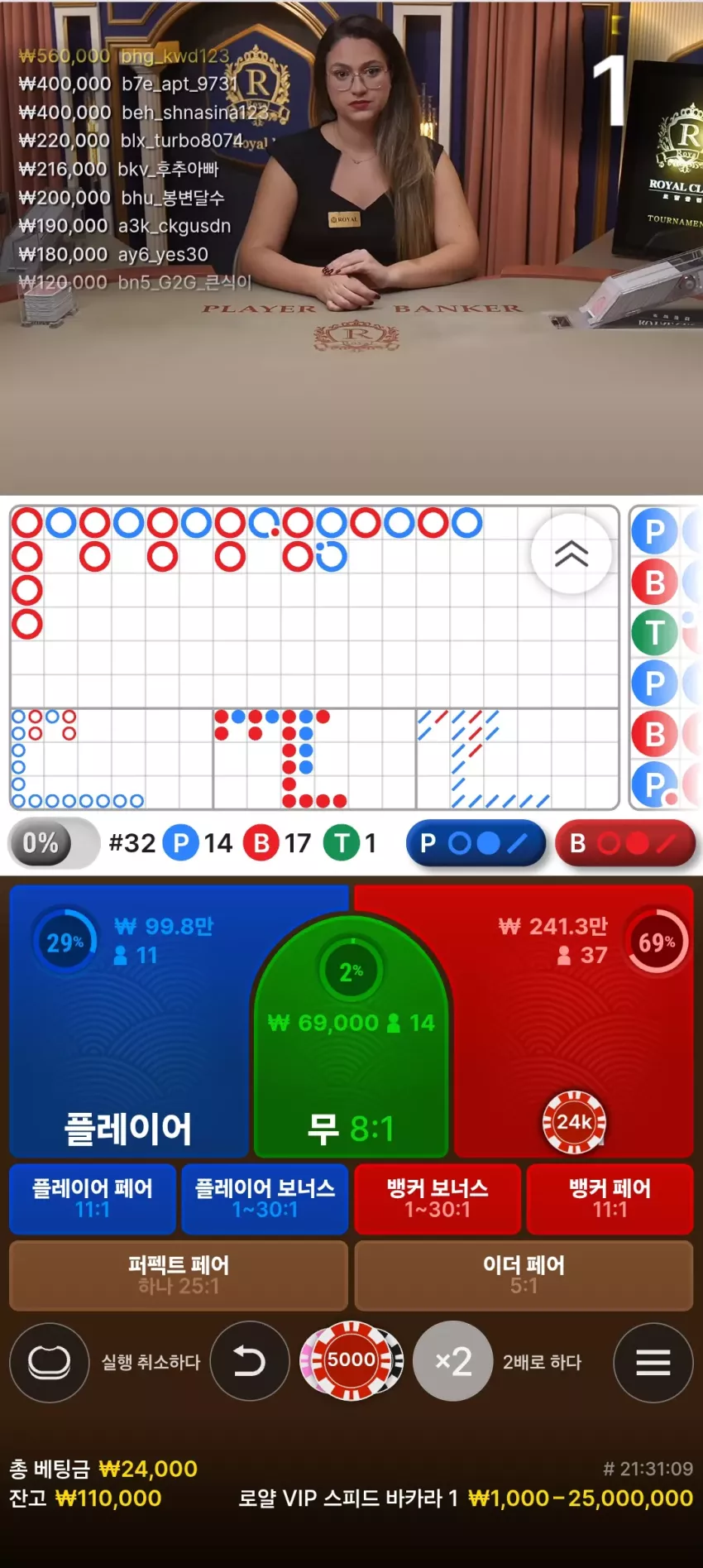The image size is (703, 1568).
Task: Bet on 퍼펙트 페어 25:1
Action: pyautogui.click(x=179, y=1274)
